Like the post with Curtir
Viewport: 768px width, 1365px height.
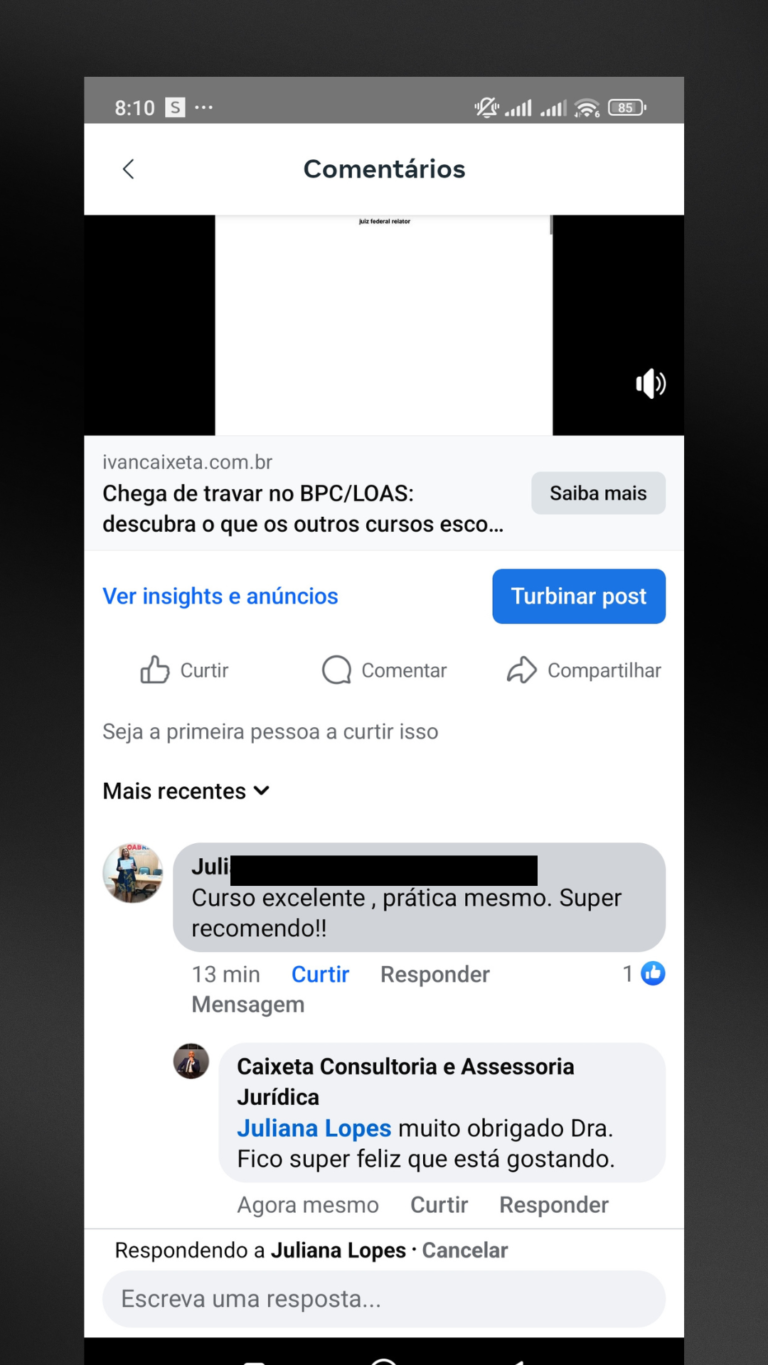(x=185, y=670)
